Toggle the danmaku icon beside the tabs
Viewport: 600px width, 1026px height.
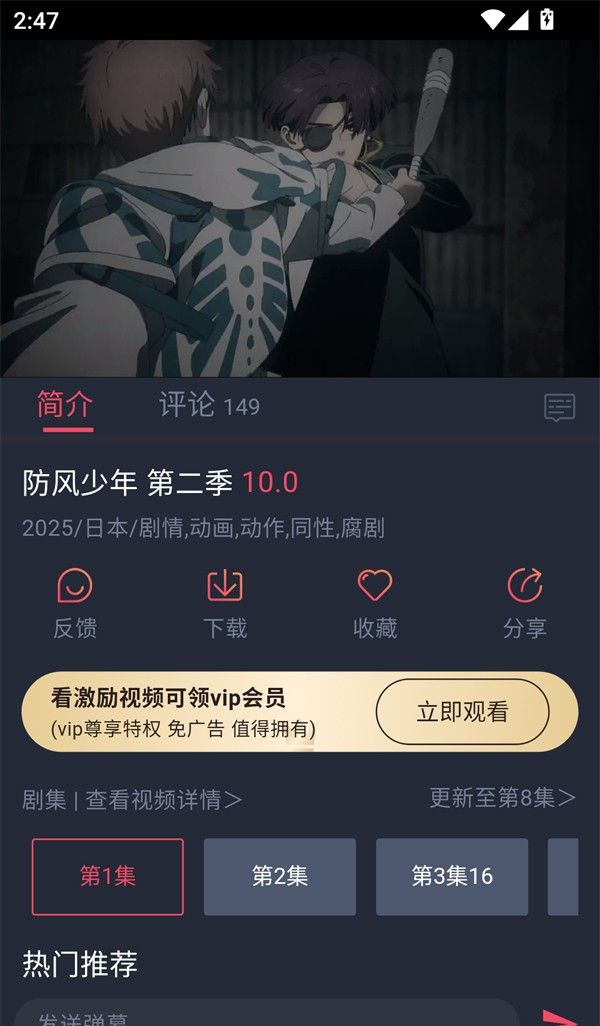coord(559,407)
